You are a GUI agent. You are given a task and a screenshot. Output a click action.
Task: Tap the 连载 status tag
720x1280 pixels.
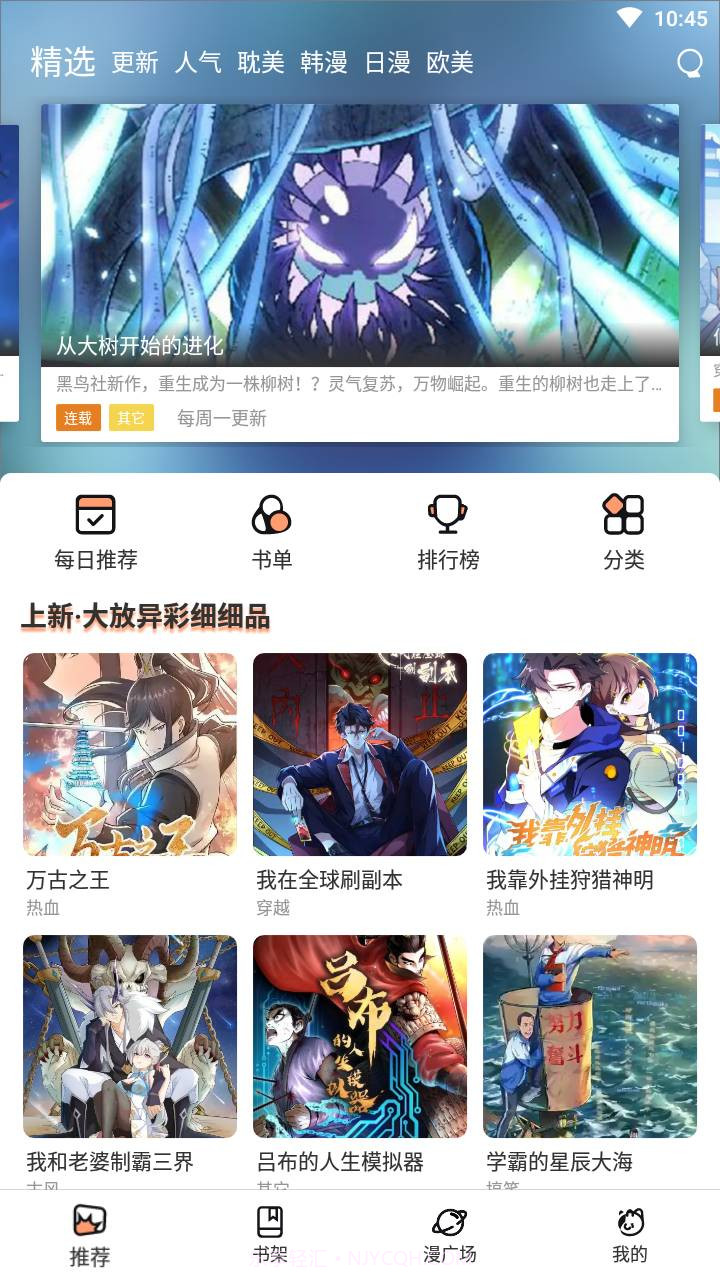tap(76, 417)
